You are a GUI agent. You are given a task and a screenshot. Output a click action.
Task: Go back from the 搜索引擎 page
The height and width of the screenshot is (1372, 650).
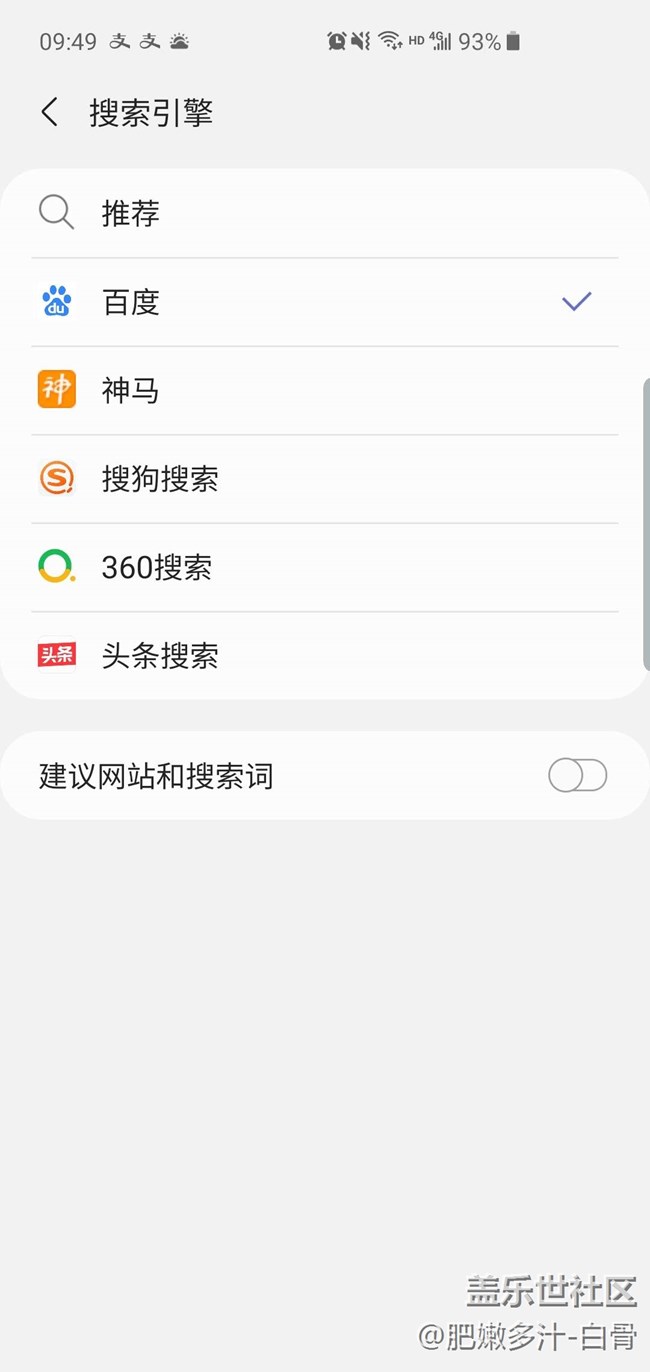[x=49, y=112]
